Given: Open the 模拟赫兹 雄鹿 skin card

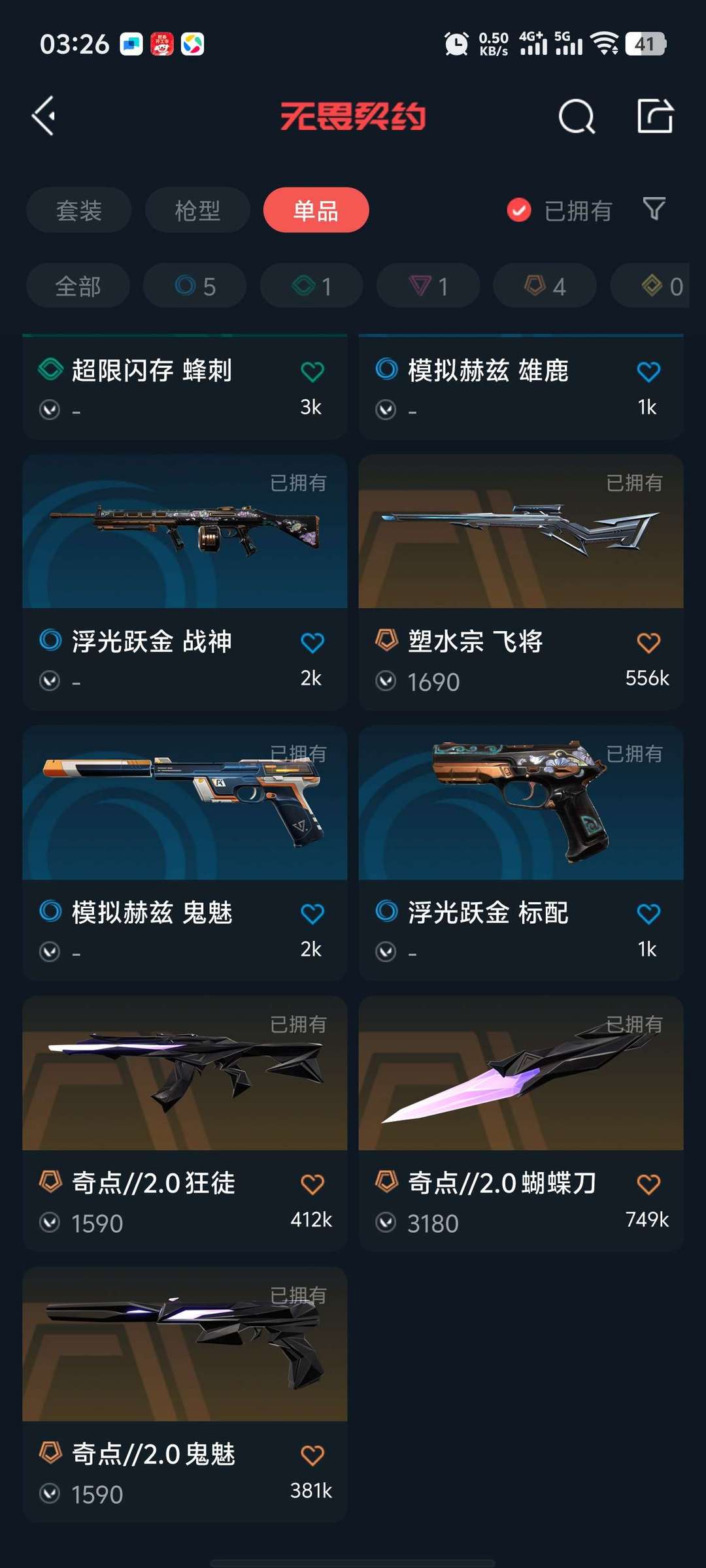Looking at the screenshot, I should click(x=521, y=387).
